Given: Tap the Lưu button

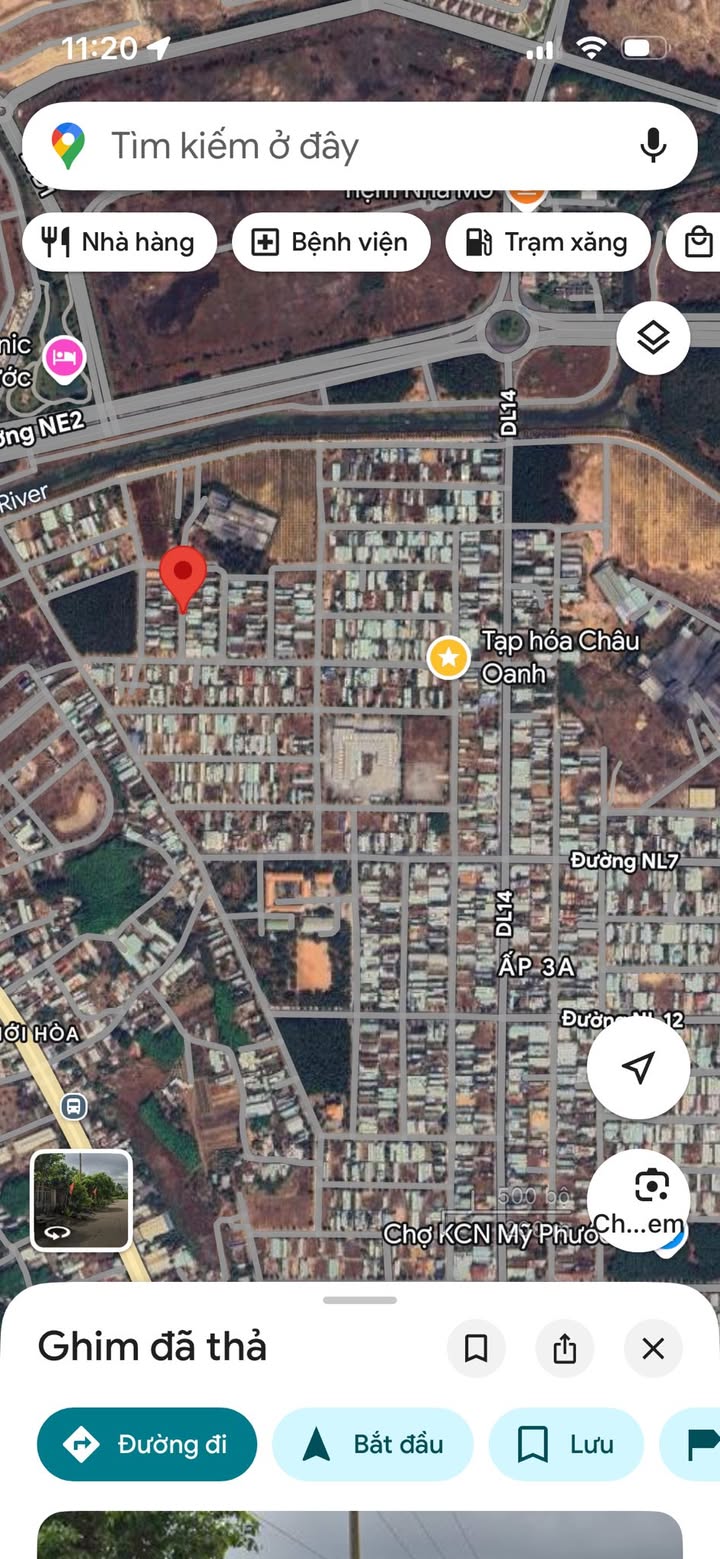Looking at the screenshot, I should 566,1444.
